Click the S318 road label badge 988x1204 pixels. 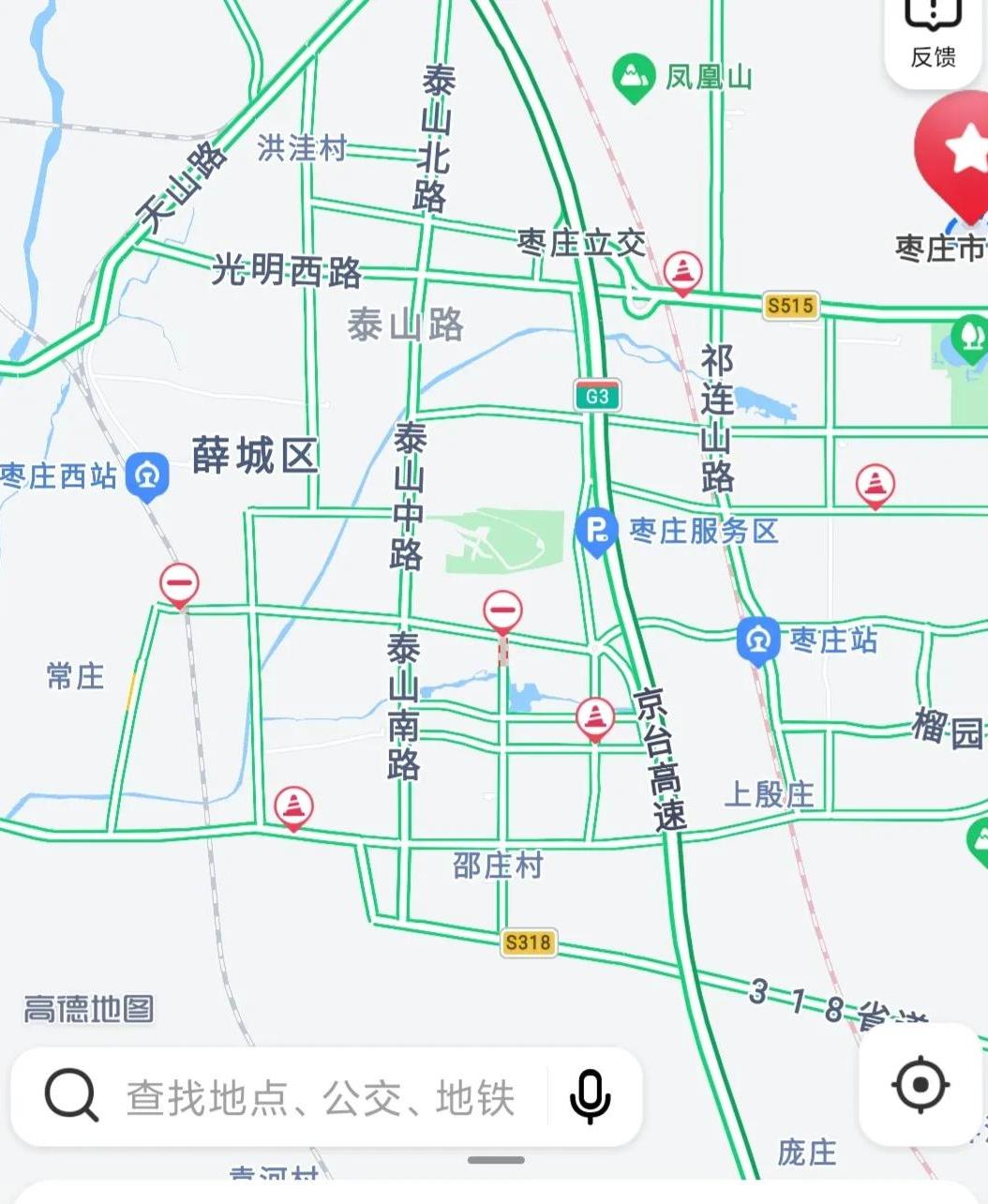point(529,943)
